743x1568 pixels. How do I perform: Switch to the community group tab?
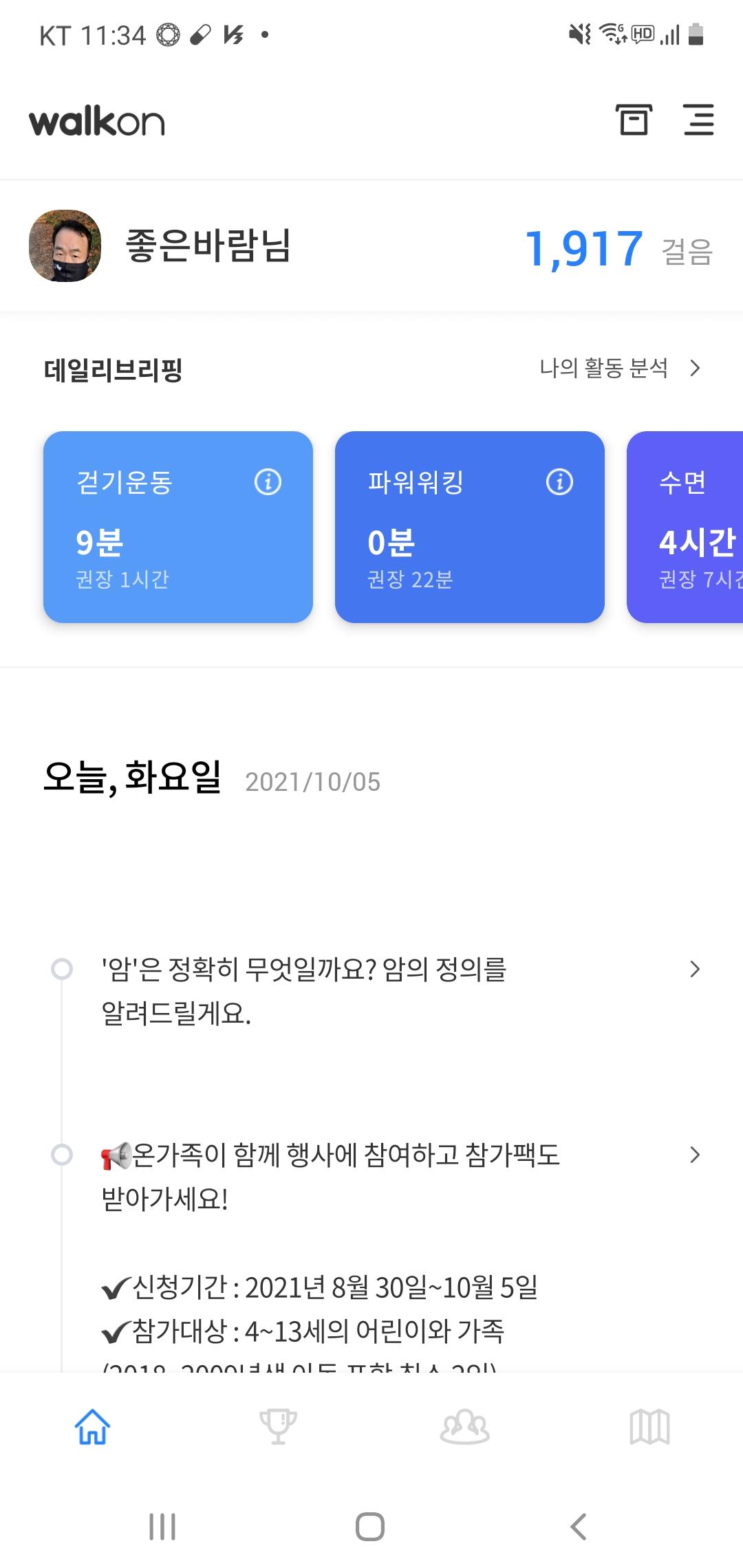click(x=464, y=1426)
